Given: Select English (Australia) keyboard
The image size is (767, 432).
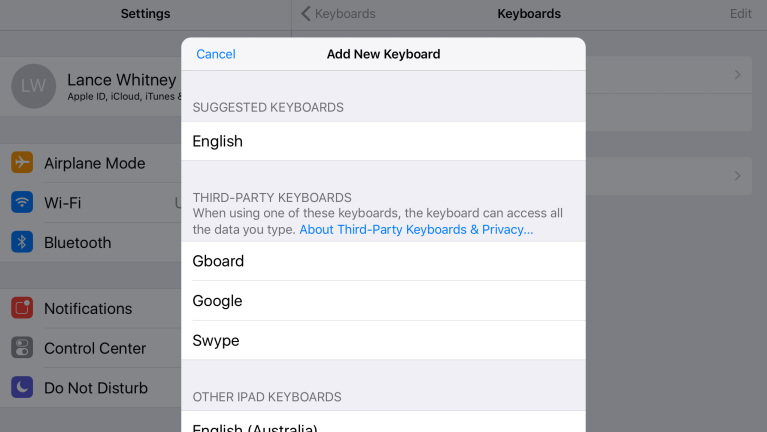Looking at the screenshot, I should pyautogui.click(x=383, y=426).
